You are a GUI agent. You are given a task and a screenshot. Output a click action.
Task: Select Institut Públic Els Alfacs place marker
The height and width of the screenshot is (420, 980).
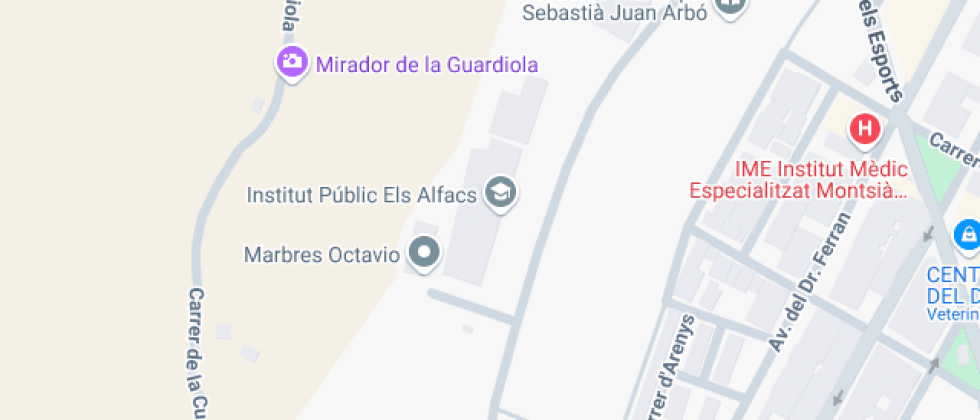click(x=500, y=191)
